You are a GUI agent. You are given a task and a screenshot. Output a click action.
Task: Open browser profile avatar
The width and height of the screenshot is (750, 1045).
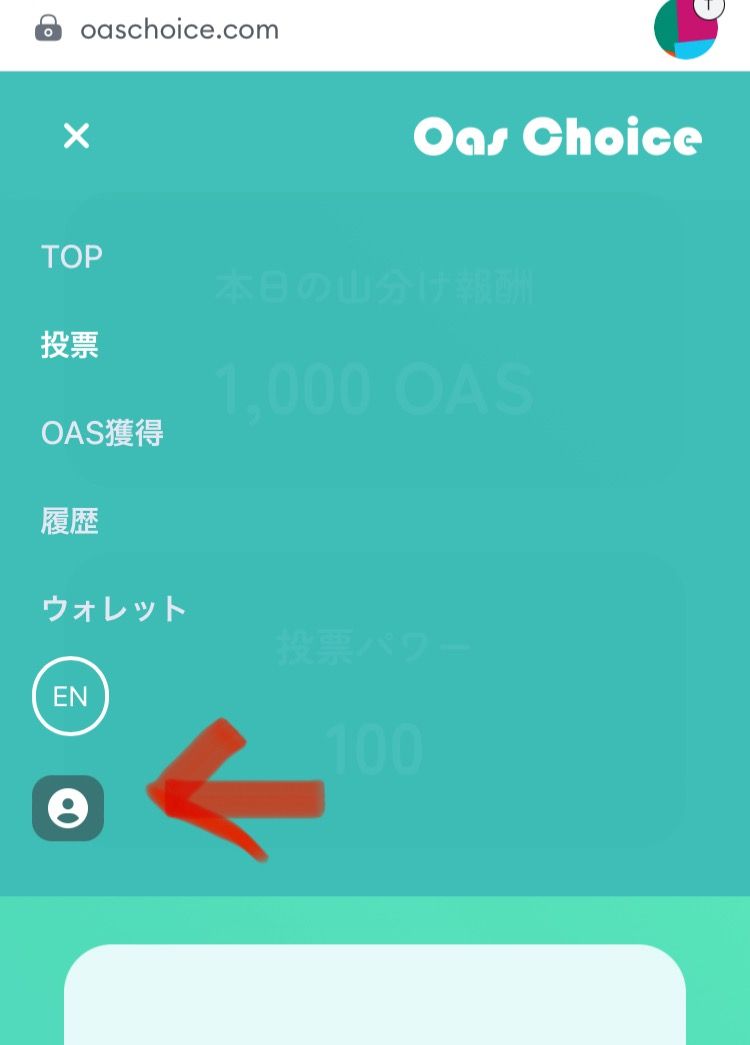click(686, 28)
